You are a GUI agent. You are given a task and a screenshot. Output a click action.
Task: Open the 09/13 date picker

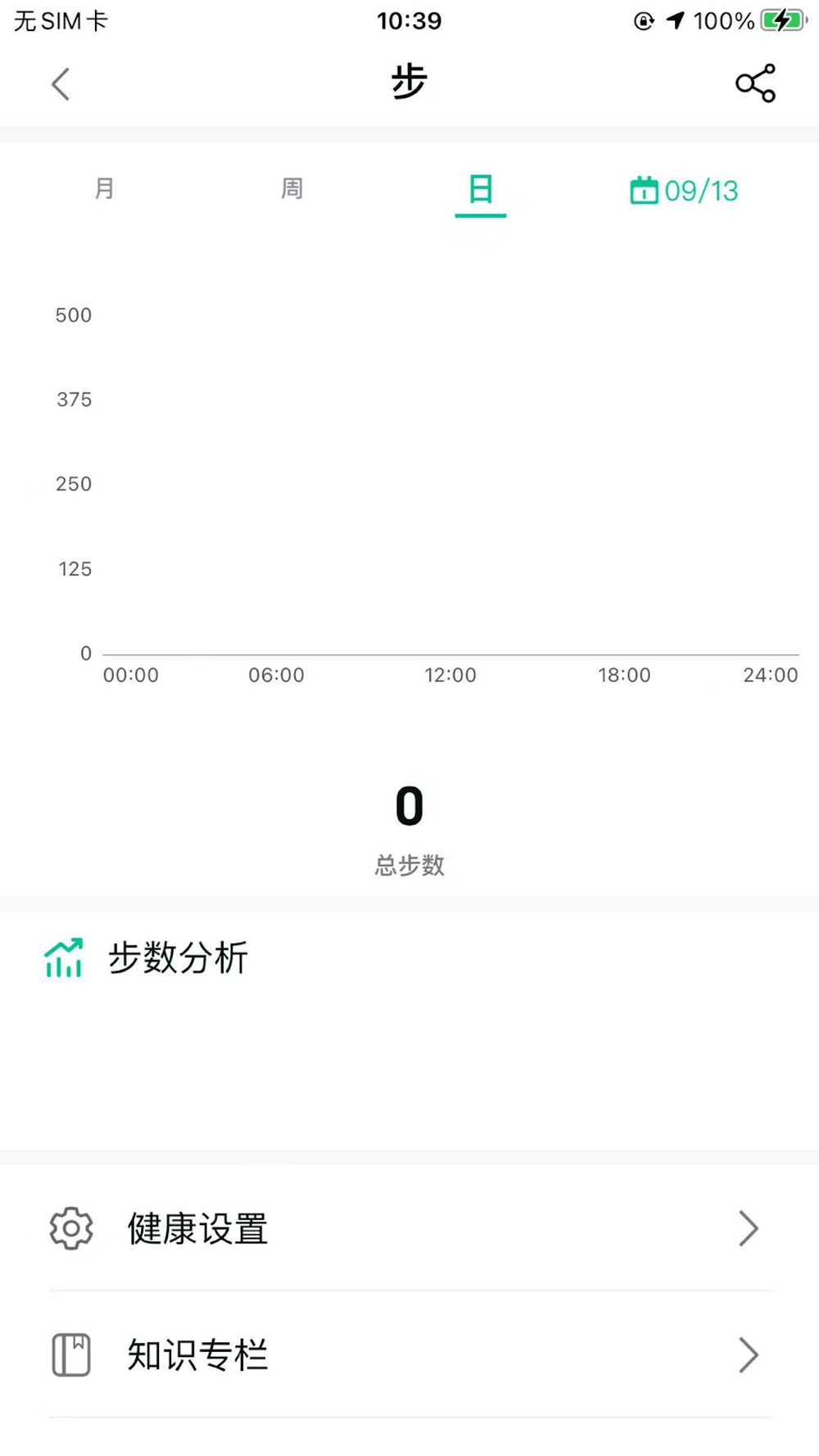[x=684, y=190]
